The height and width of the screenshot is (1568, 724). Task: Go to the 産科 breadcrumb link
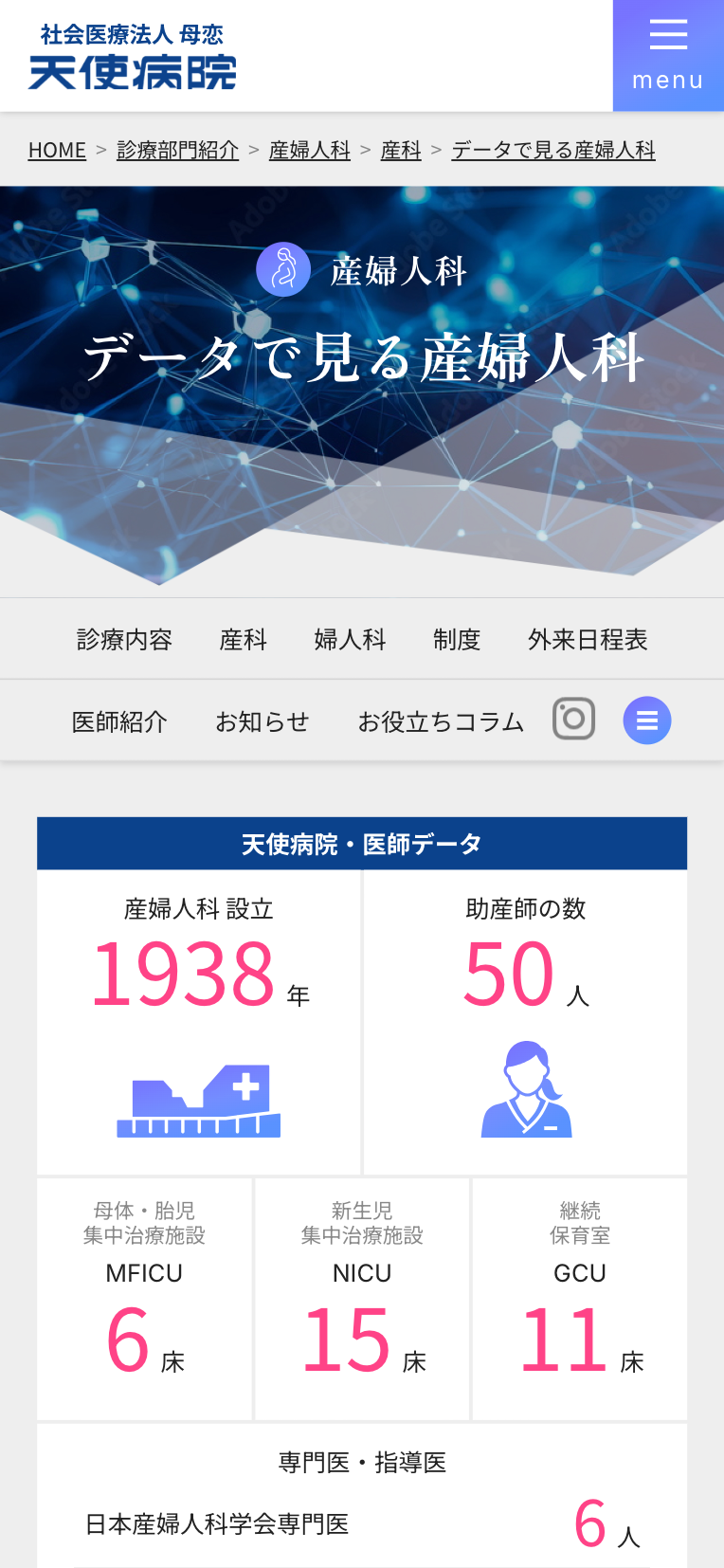pyautogui.click(x=401, y=150)
